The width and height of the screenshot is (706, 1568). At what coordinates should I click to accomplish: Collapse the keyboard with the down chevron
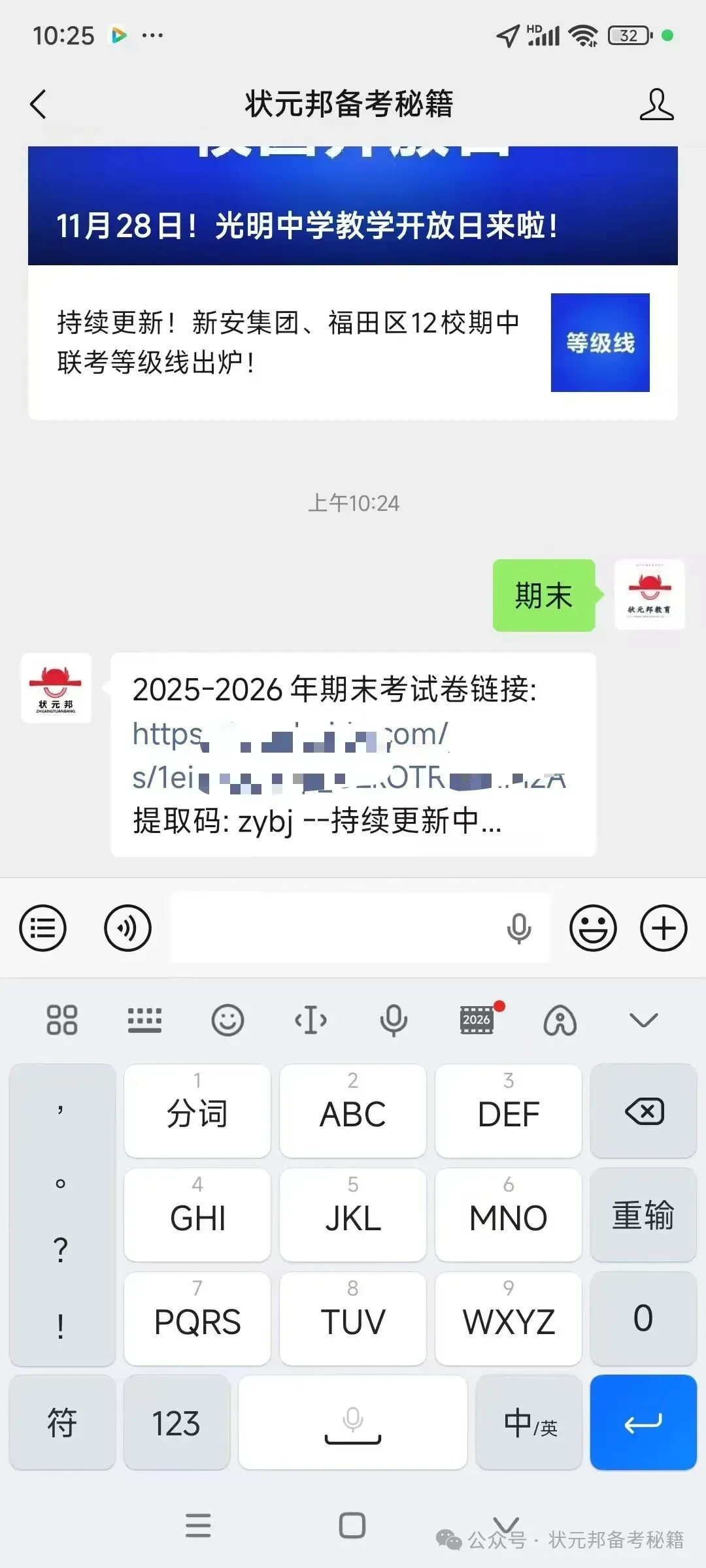click(x=643, y=1020)
